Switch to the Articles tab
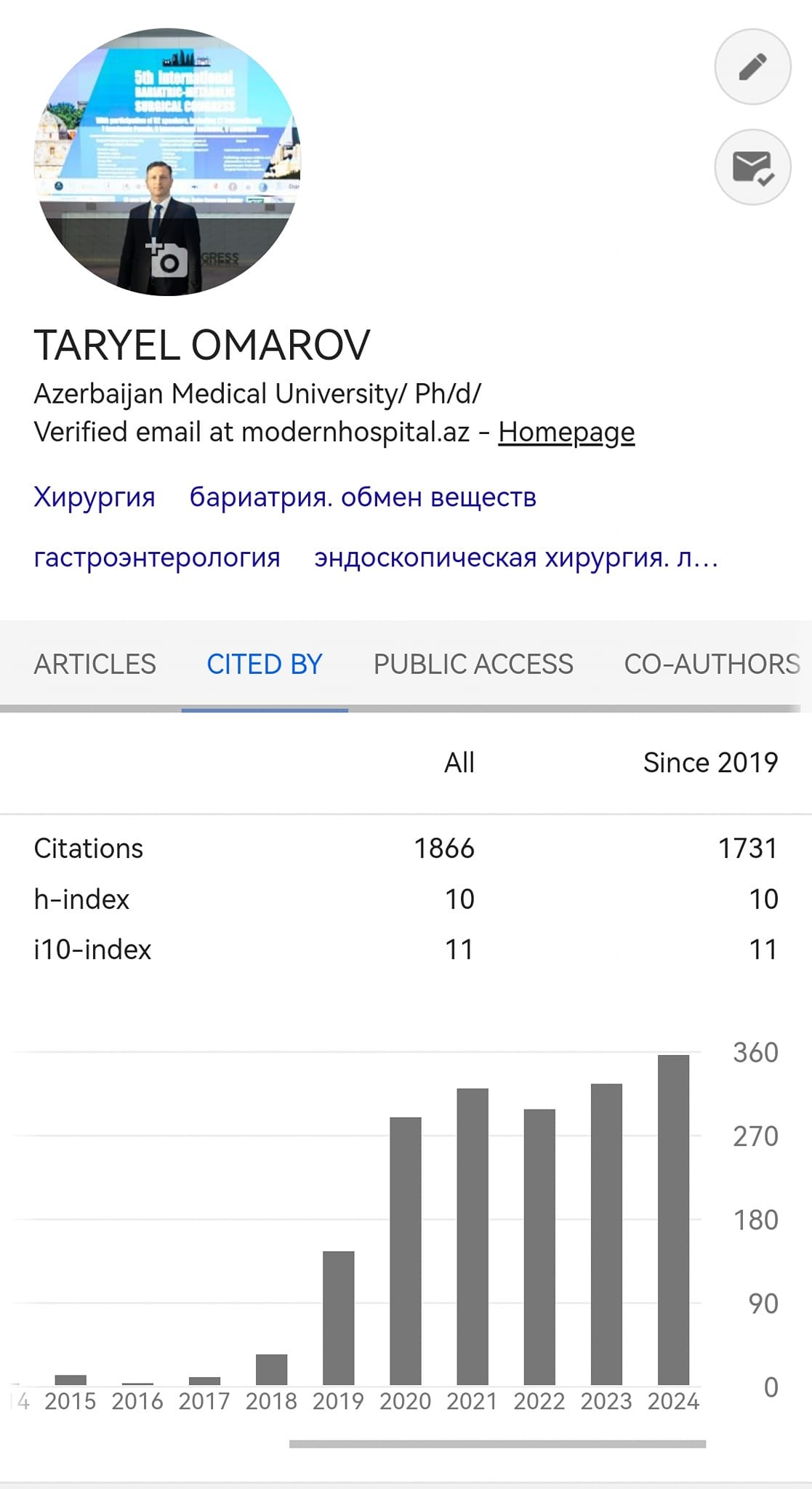Viewport: 812px width, 1489px height. [x=95, y=664]
